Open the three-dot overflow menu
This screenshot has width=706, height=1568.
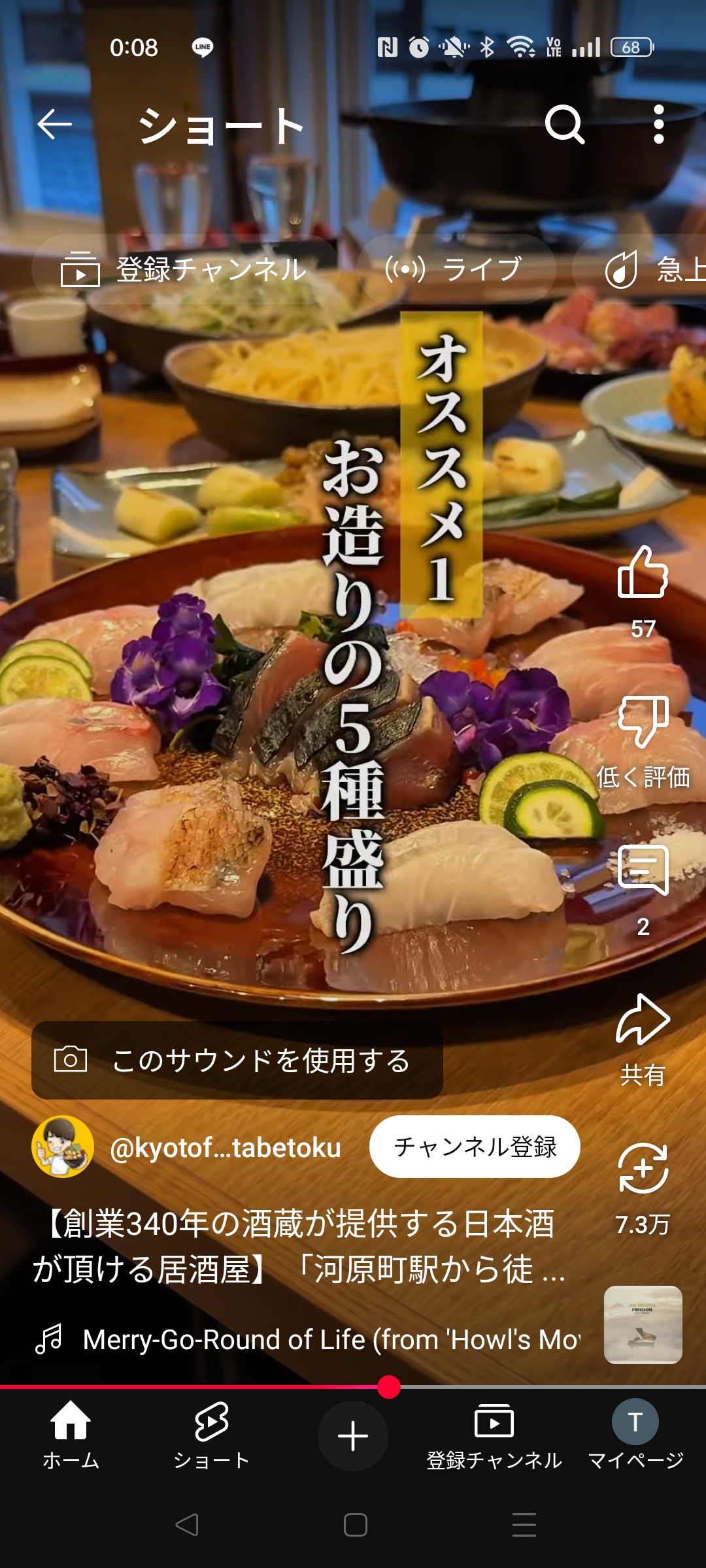coord(659,124)
